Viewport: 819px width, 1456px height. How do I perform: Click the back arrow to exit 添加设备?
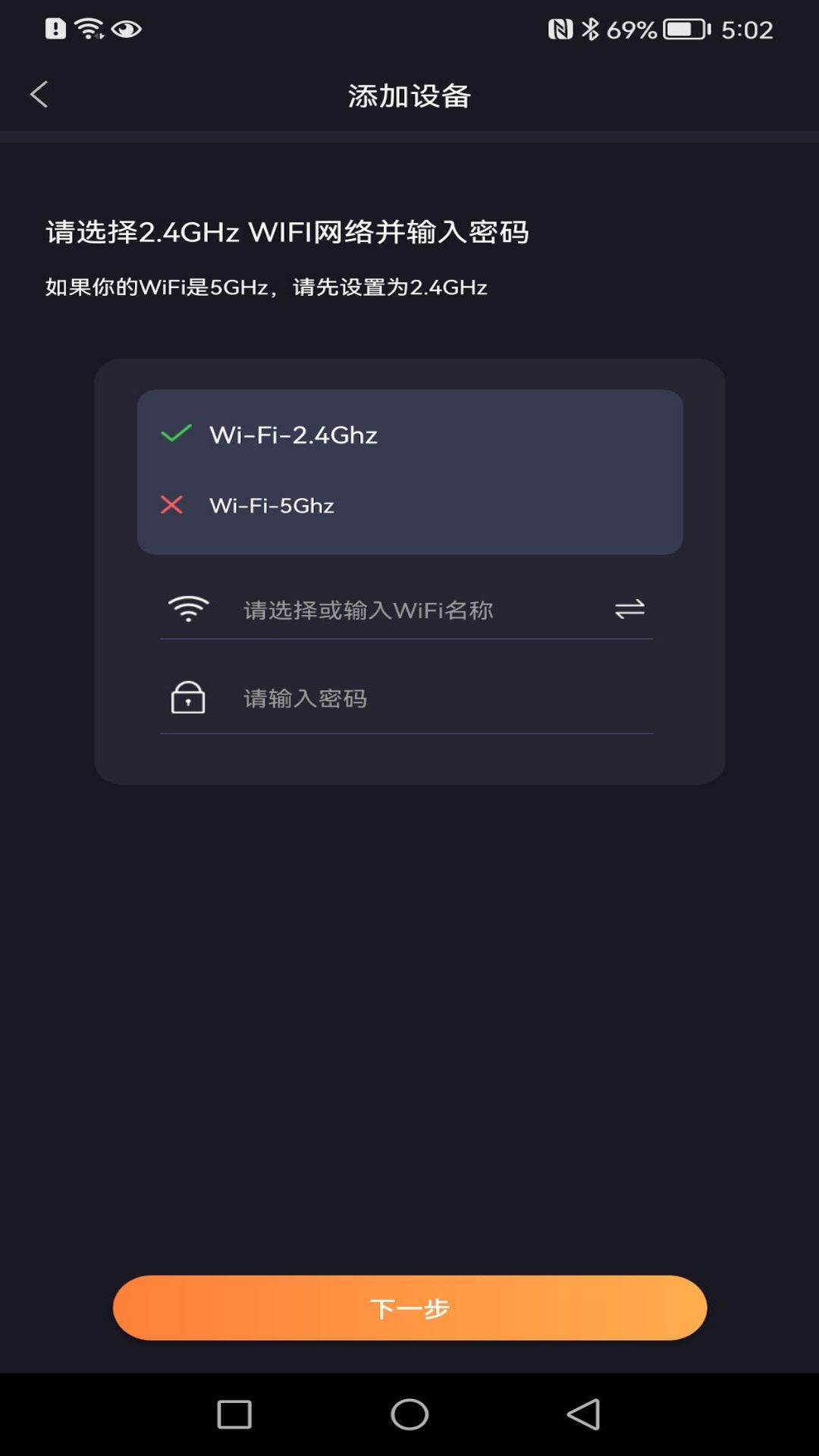point(38,94)
